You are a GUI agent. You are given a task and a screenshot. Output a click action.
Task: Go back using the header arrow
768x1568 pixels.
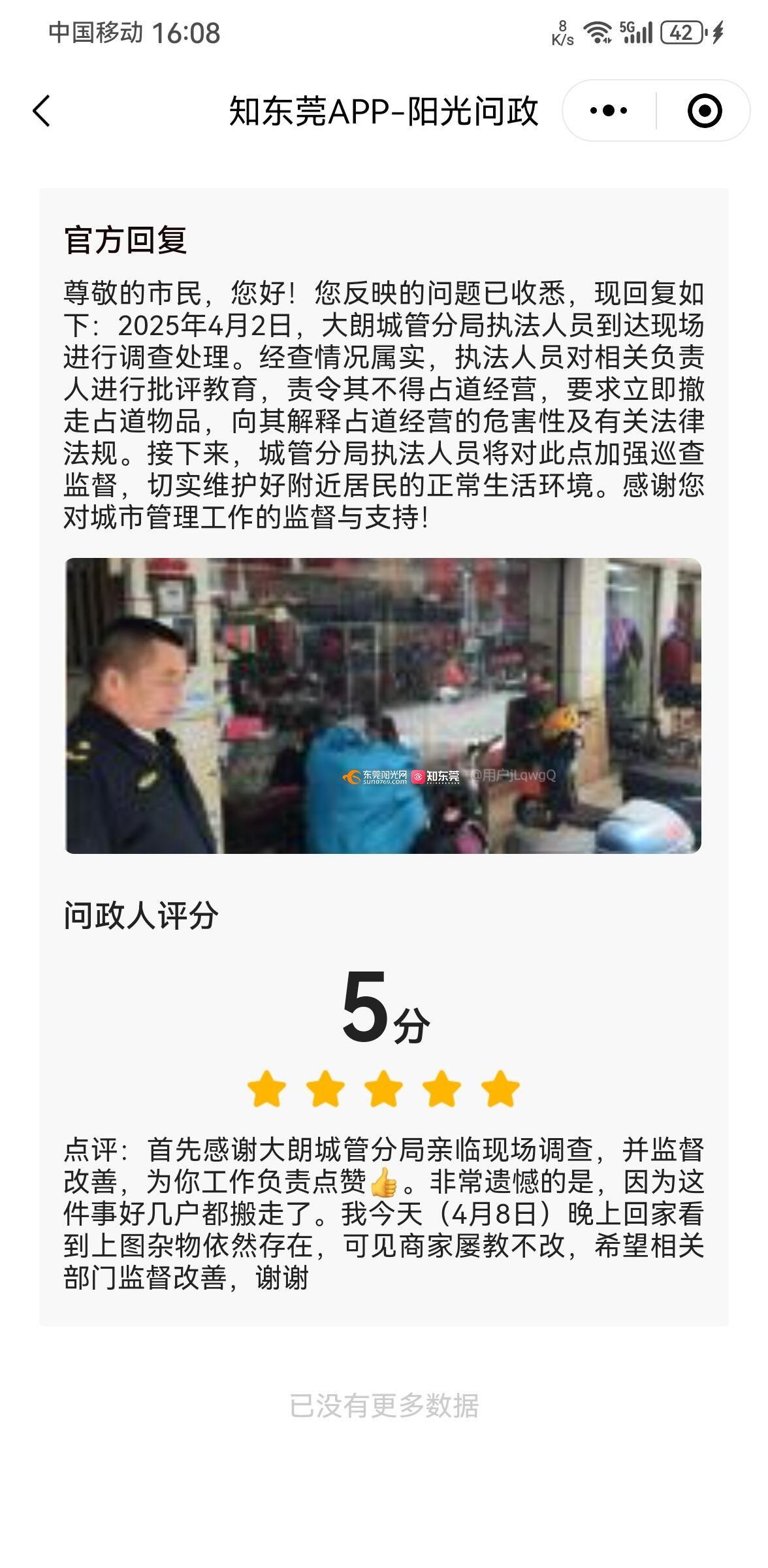pos(41,110)
